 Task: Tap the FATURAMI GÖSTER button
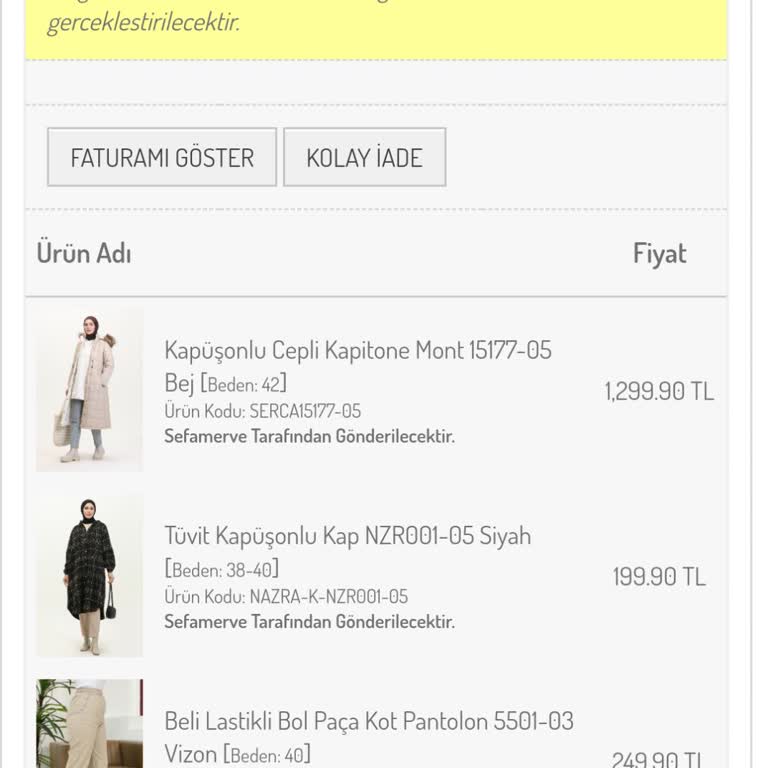[x=162, y=157]
